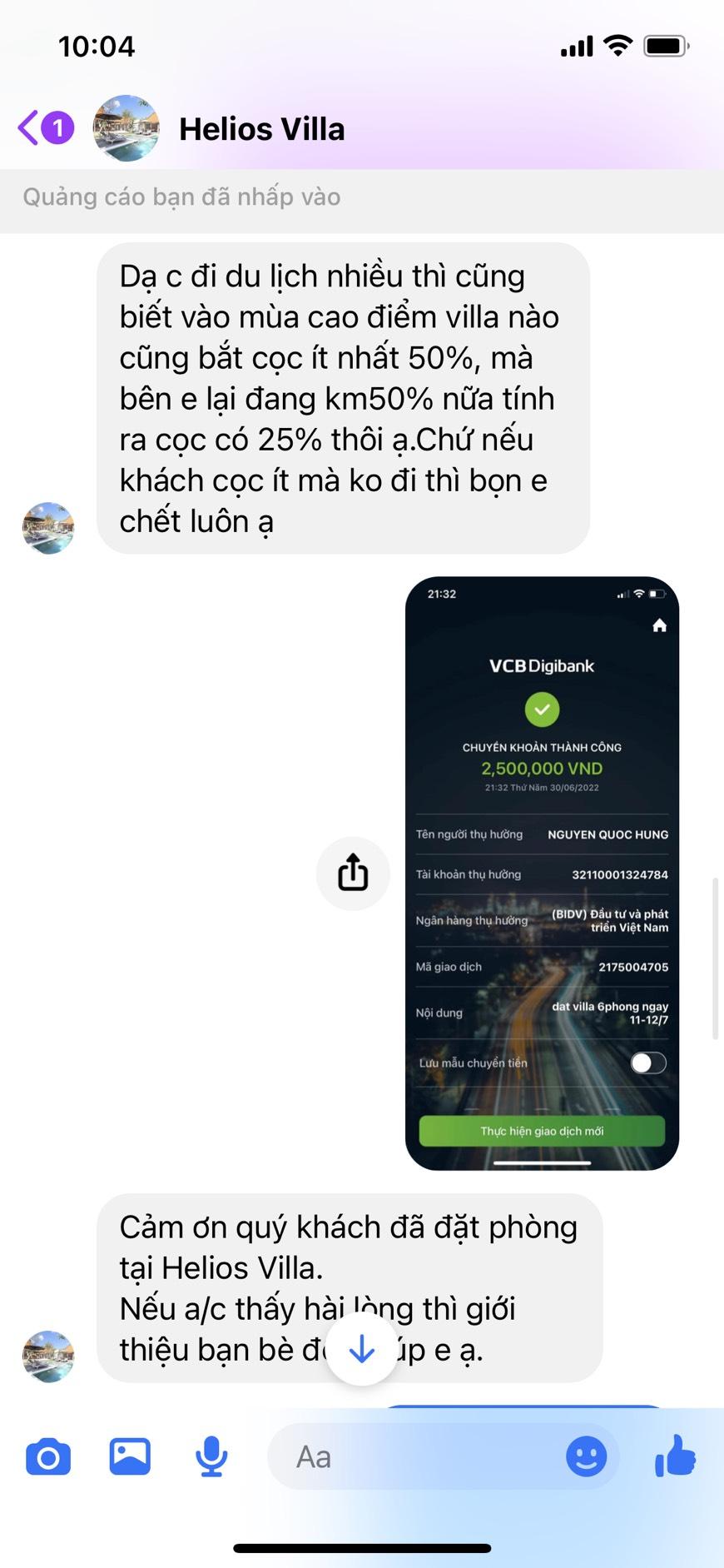This screenshot has height=1568, width=724.
Task: Open Helios Villa profile from header
Action: (261, 129)
